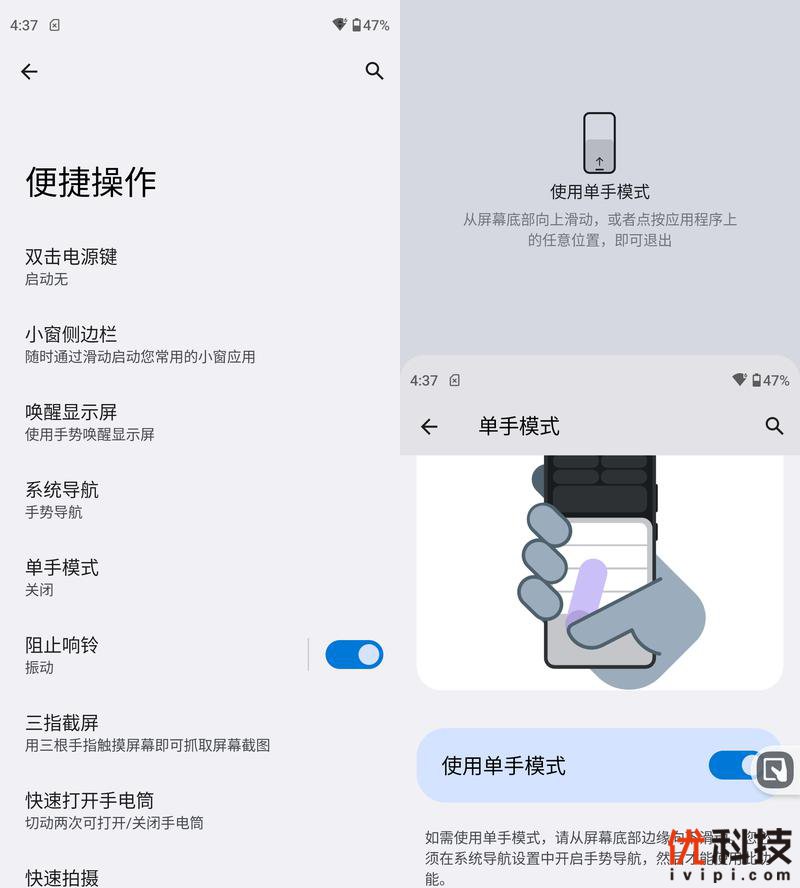Turn off the 阻止响铃 switch
Screen dimensions: 800x888
[354, 655]
